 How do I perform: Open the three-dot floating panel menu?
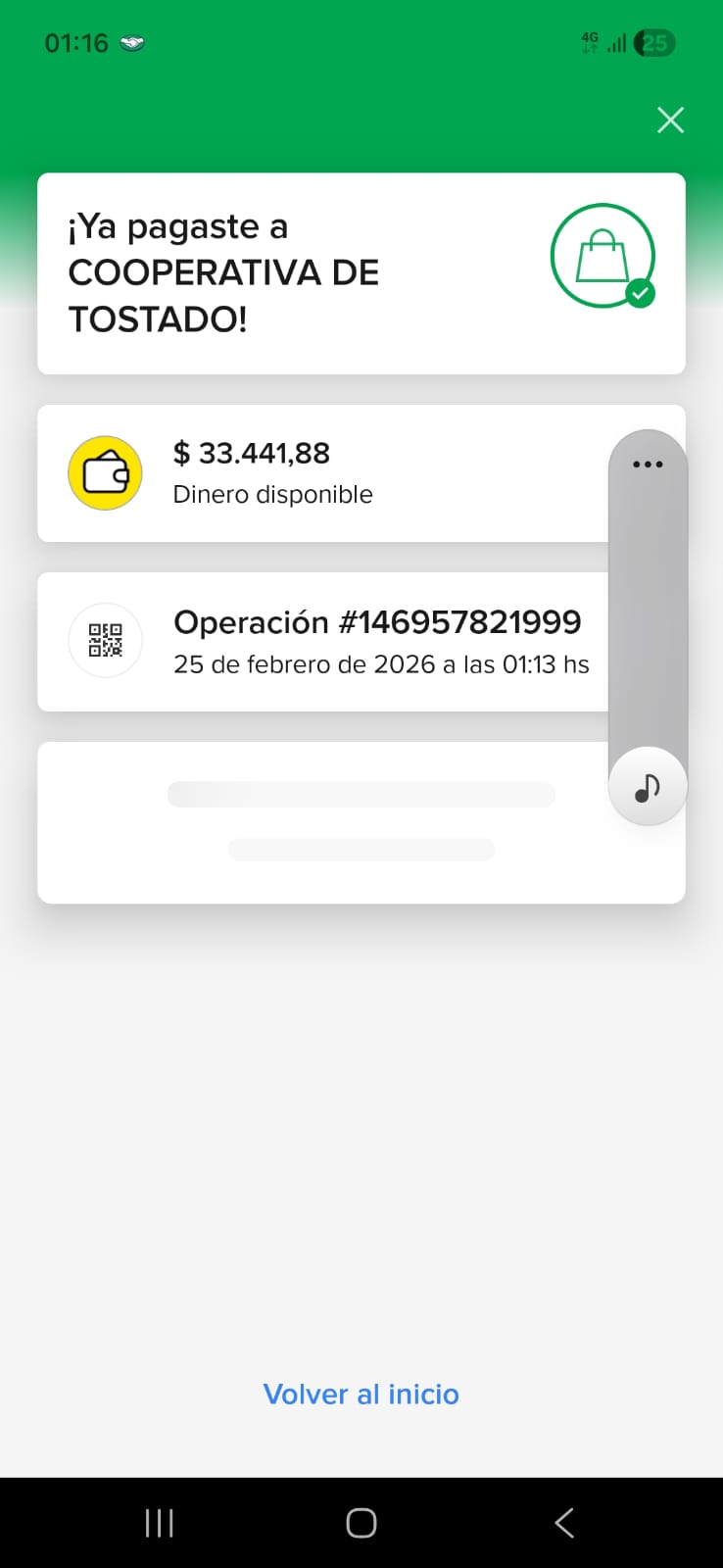pyautogui.click(x=648, y=465)
